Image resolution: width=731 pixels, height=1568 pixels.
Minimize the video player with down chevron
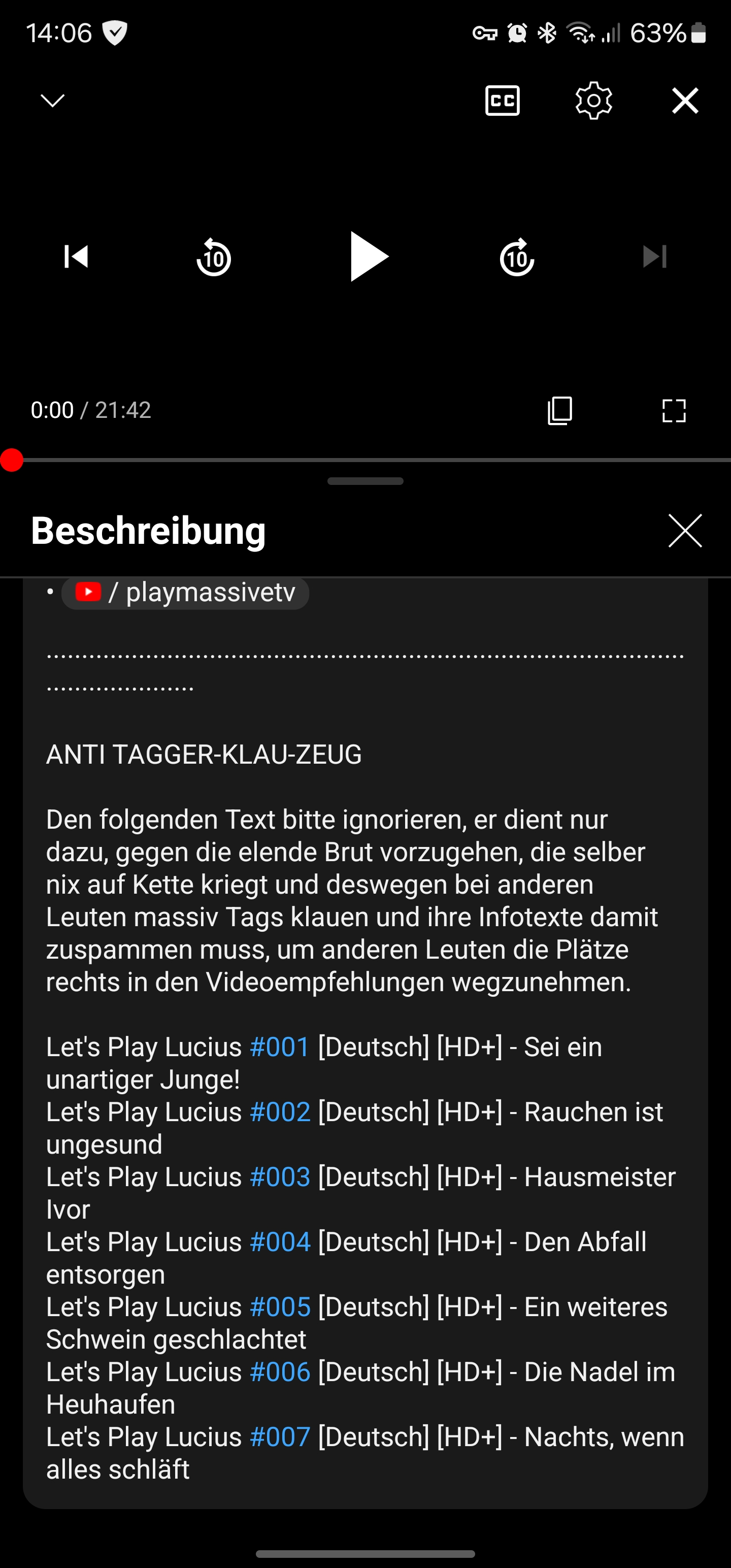(x=52, y=101)
